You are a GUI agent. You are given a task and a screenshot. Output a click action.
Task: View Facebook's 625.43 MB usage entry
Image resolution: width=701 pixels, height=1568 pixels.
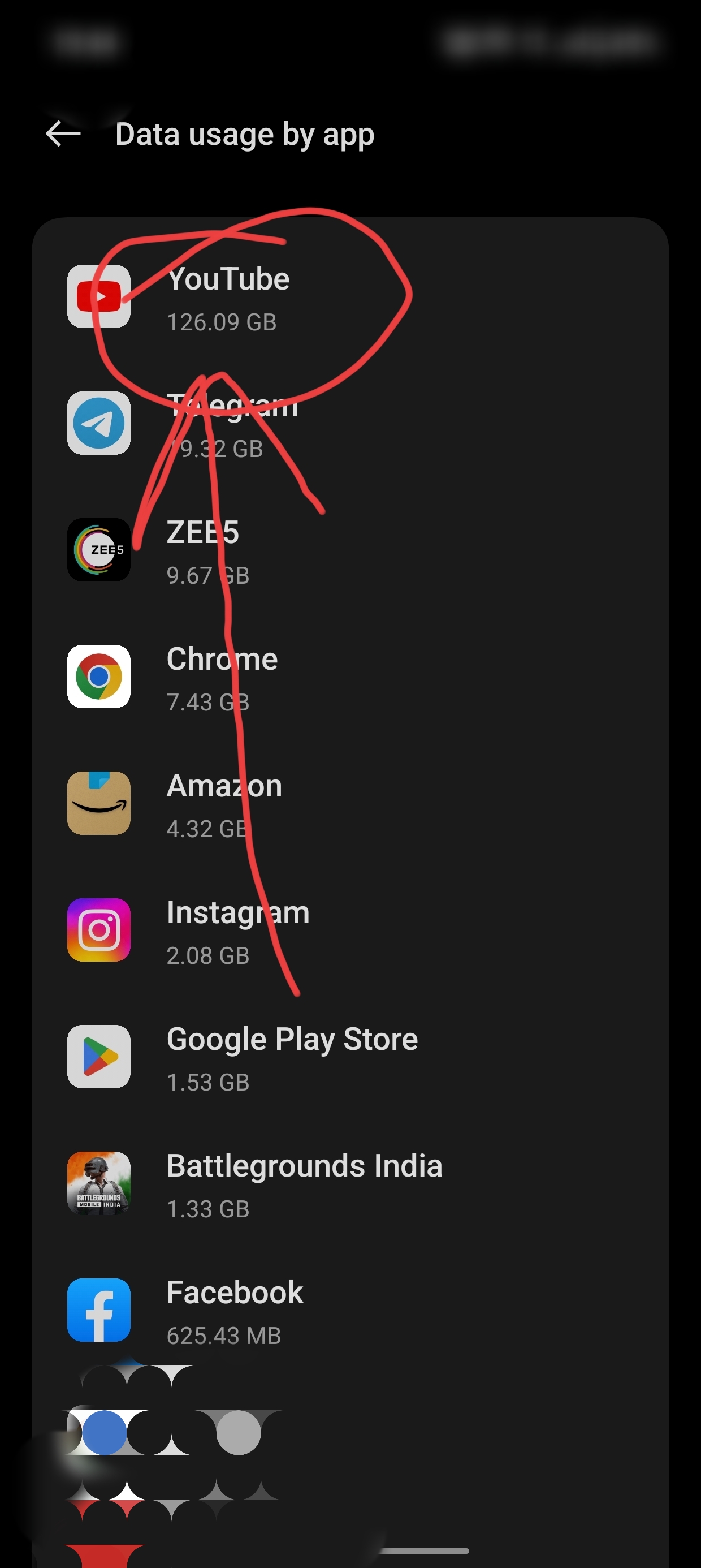point(244,1311)
